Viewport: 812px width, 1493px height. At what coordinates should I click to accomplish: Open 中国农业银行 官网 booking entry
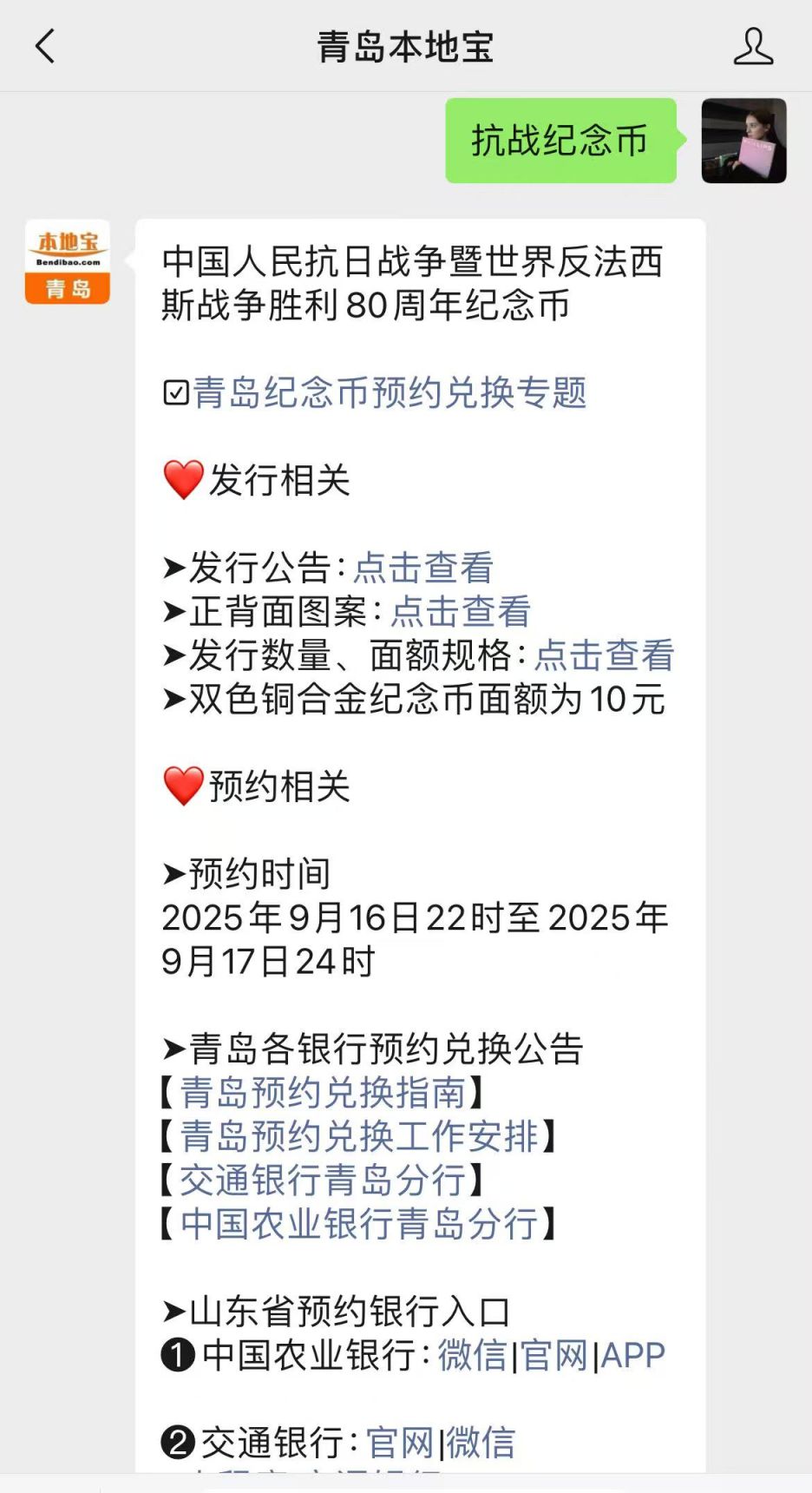coord(553,1355)
